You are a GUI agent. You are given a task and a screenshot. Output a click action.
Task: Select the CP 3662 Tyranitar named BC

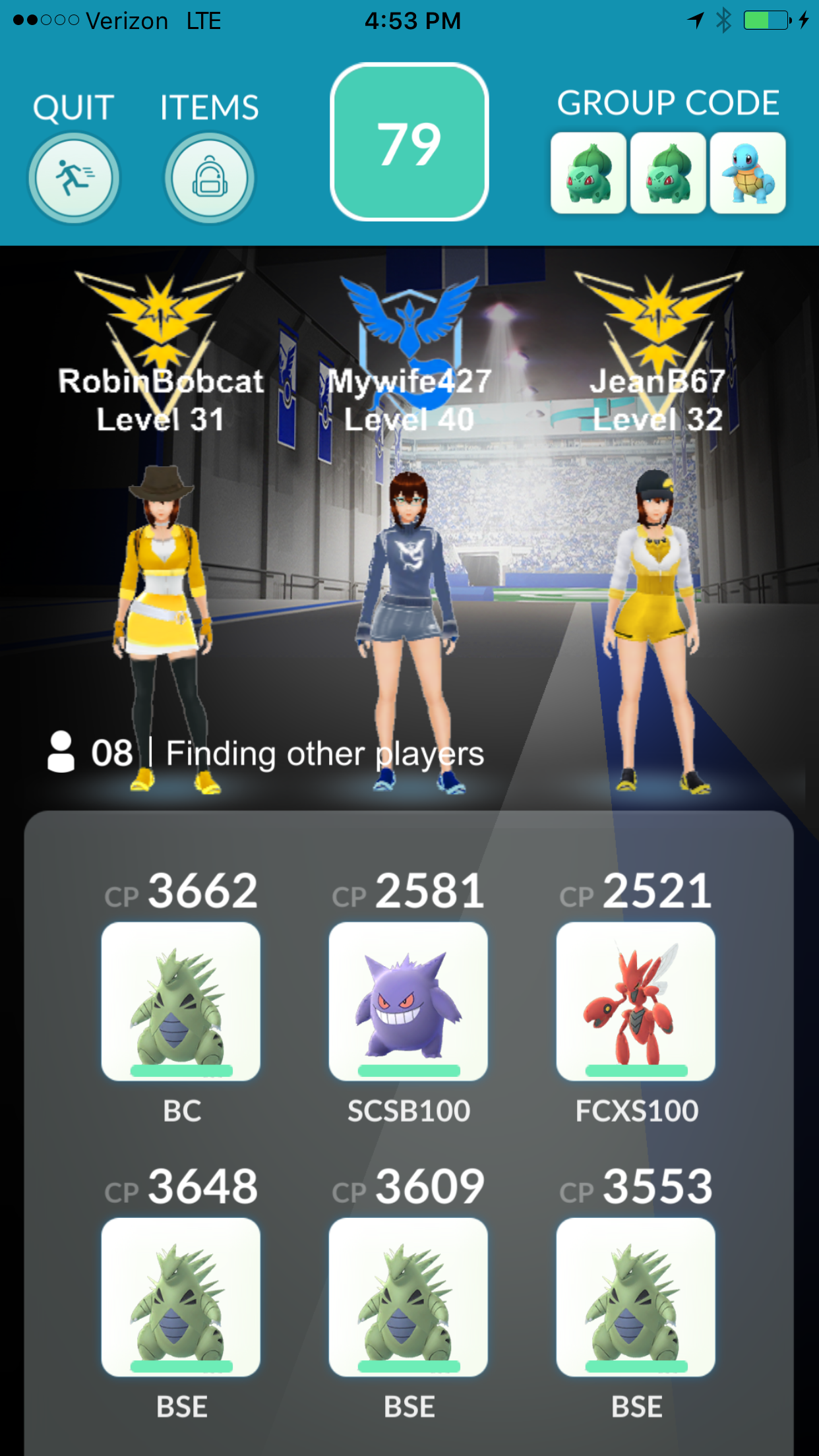coord(181,1001)
